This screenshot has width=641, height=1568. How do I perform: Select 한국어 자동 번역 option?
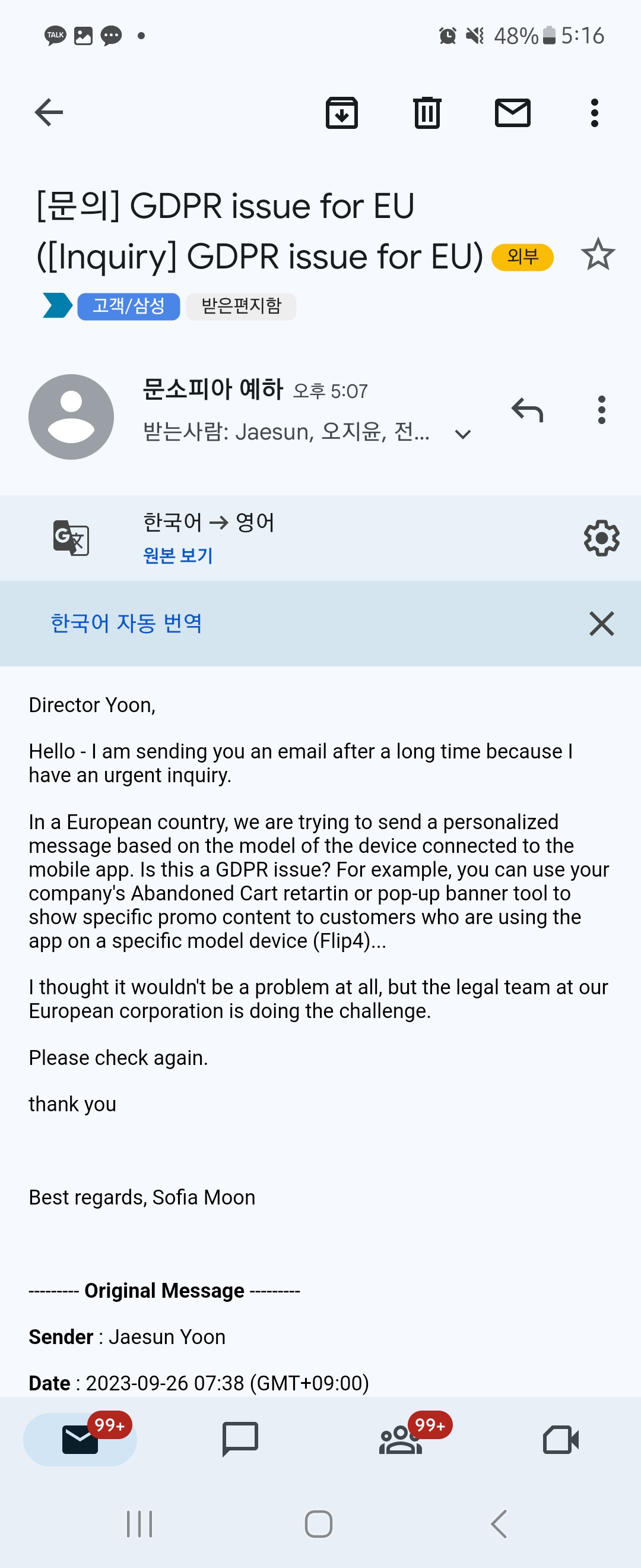coord(126,622)
